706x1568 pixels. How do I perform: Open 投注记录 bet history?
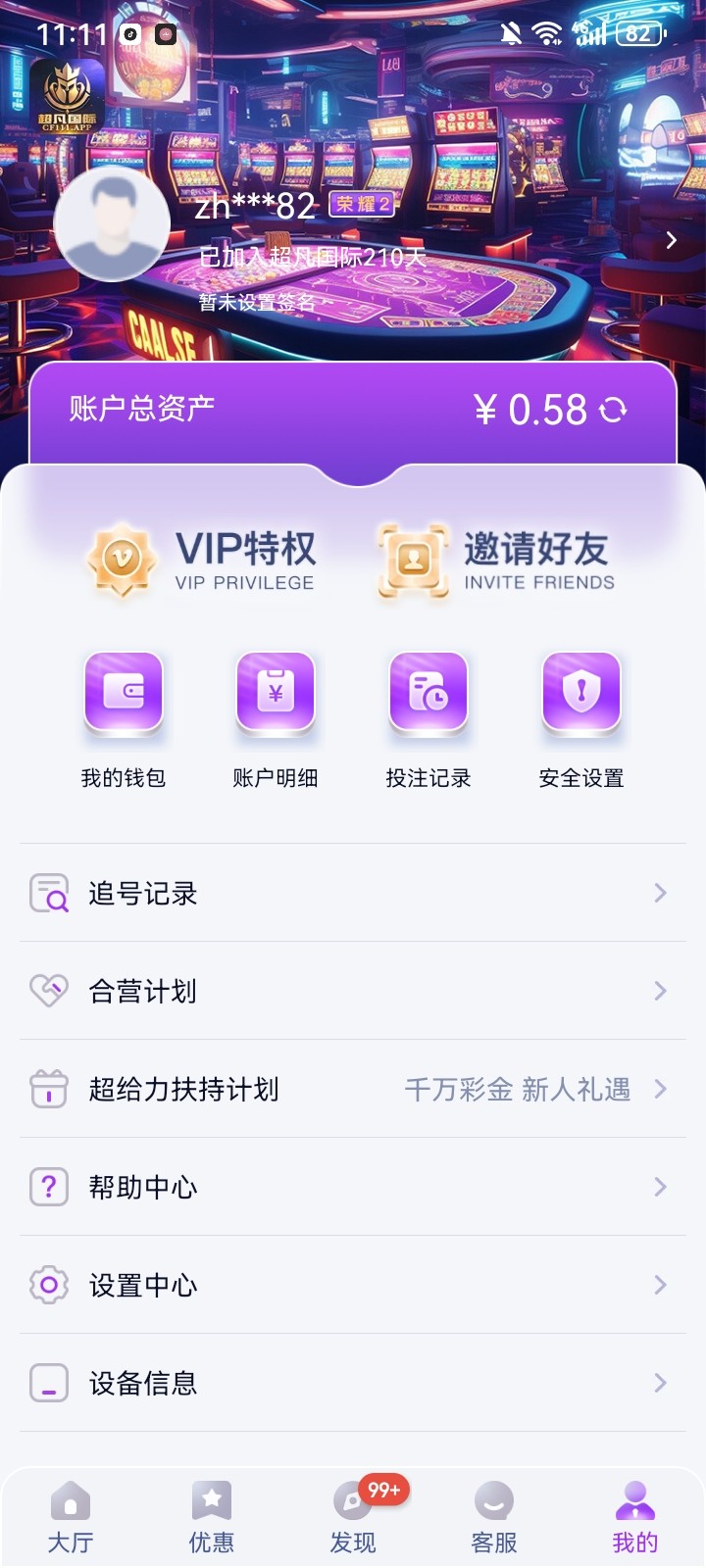coord(429,720)
